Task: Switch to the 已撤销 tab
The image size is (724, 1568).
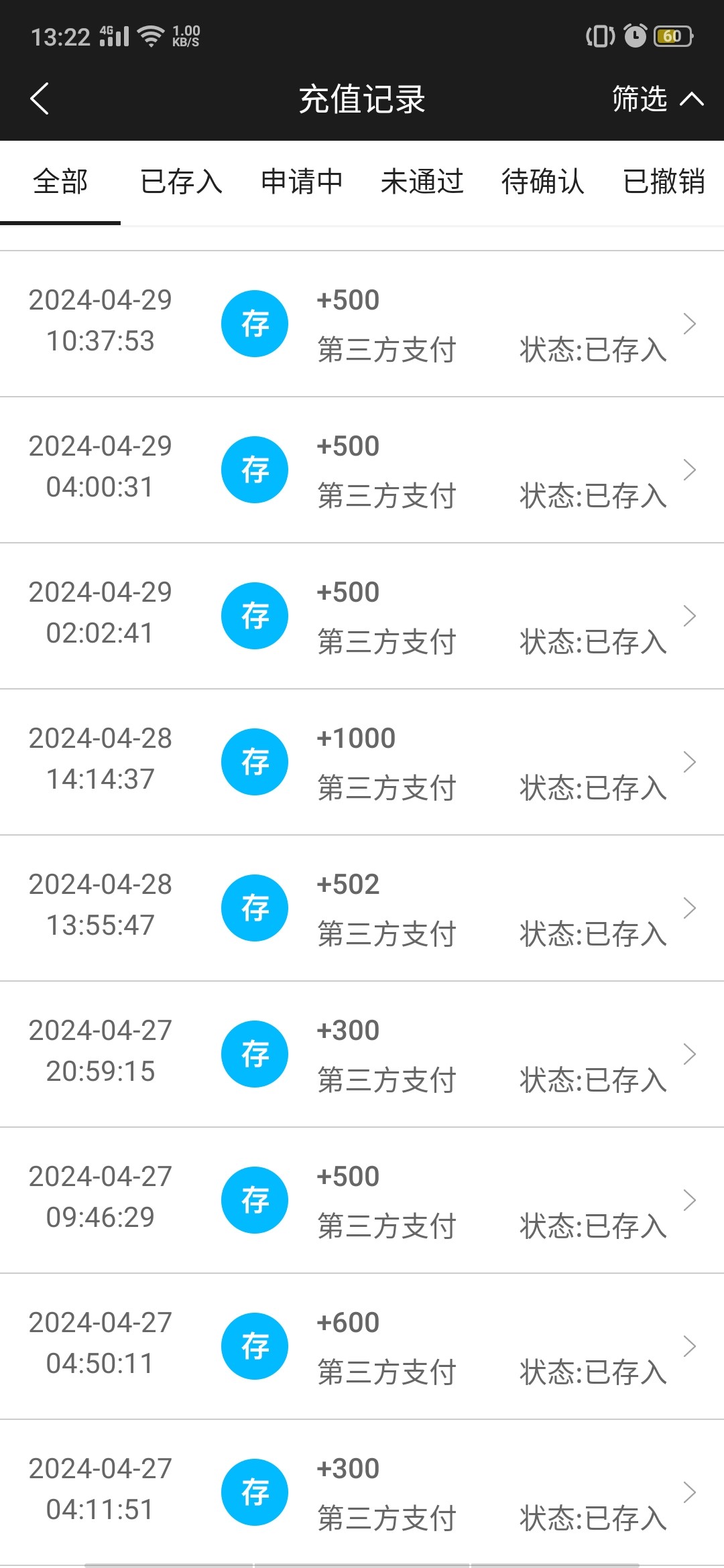Action: click(664, 182)
